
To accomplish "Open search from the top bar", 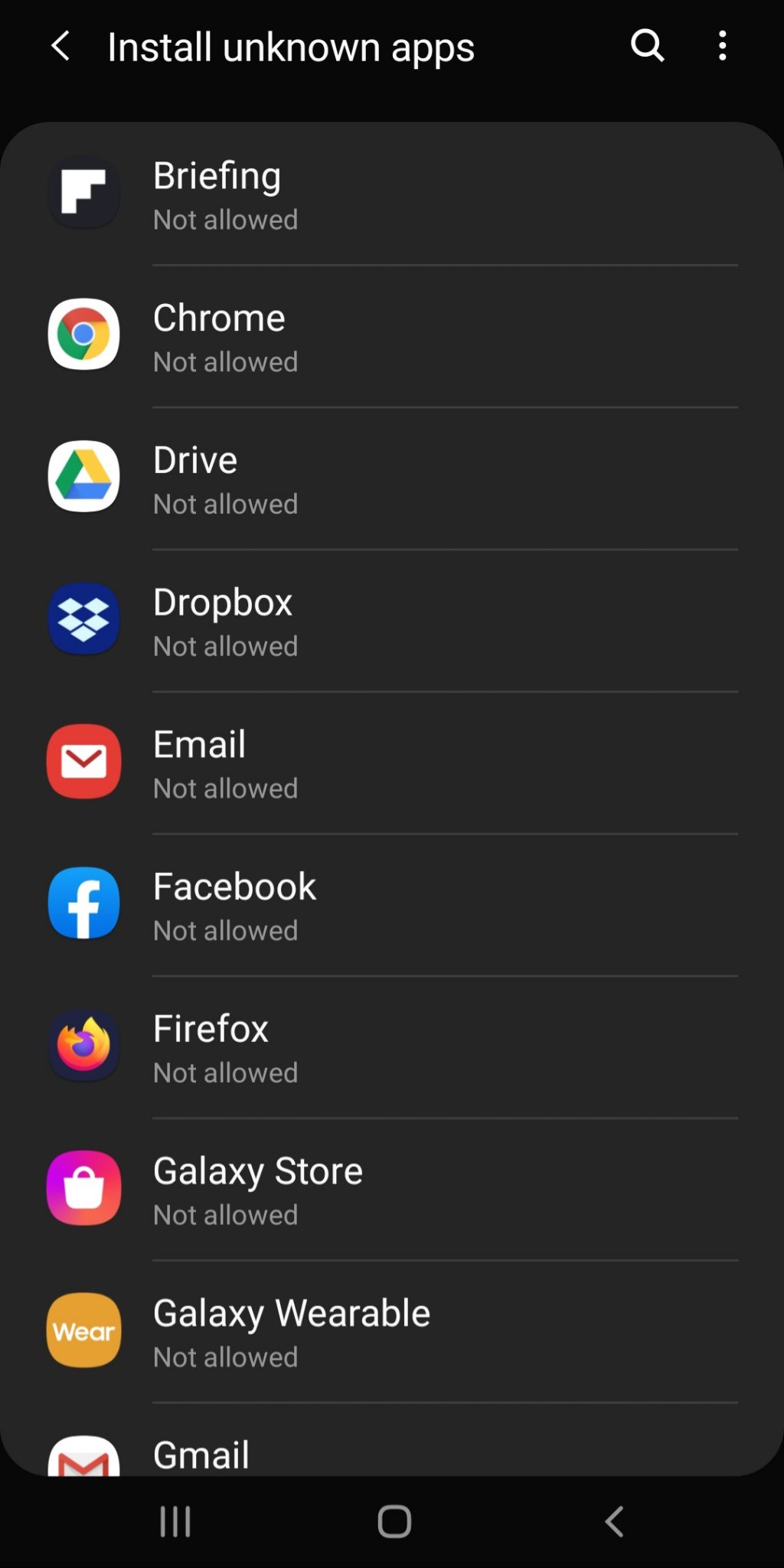I will tap(647, 46).
